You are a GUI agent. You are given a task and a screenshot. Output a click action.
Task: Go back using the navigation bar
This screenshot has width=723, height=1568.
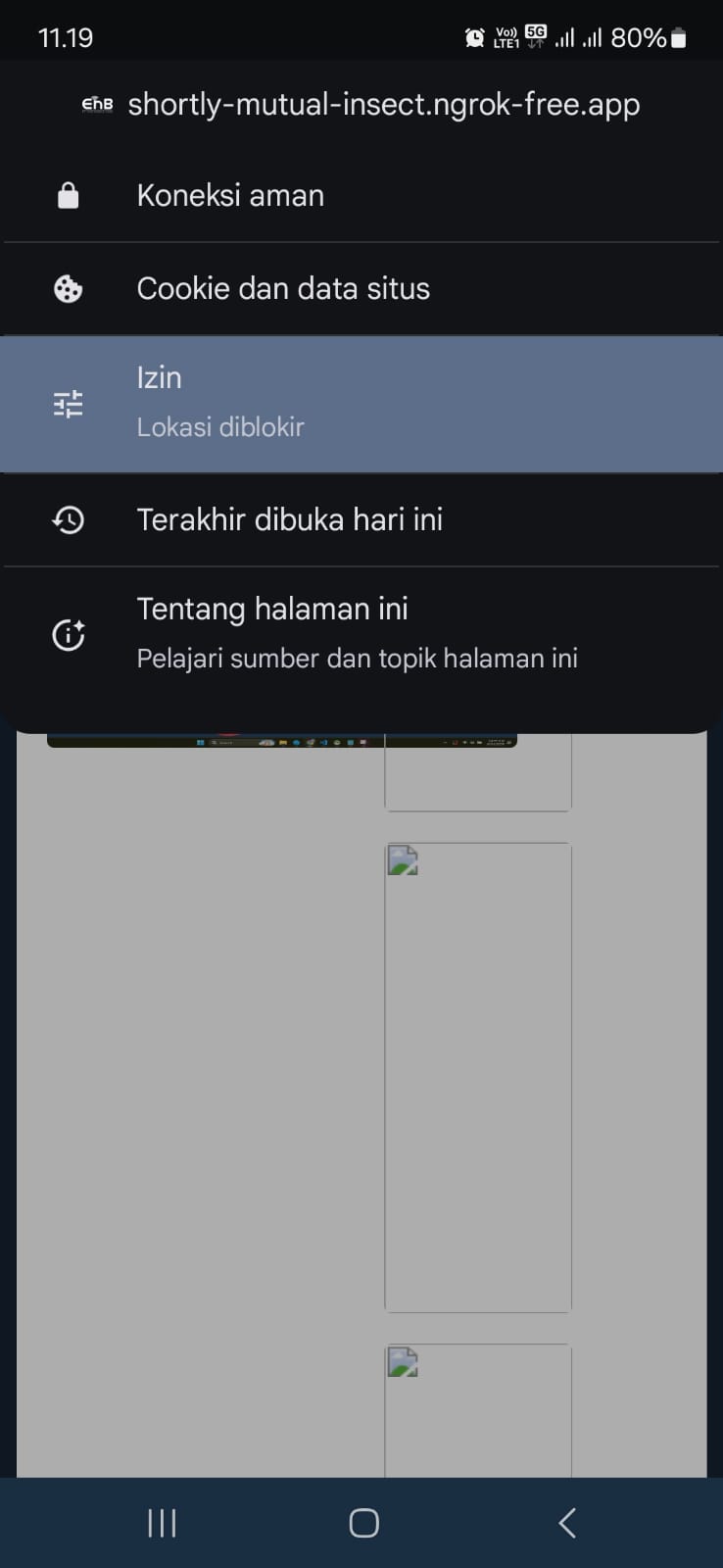pos(566,1523)
